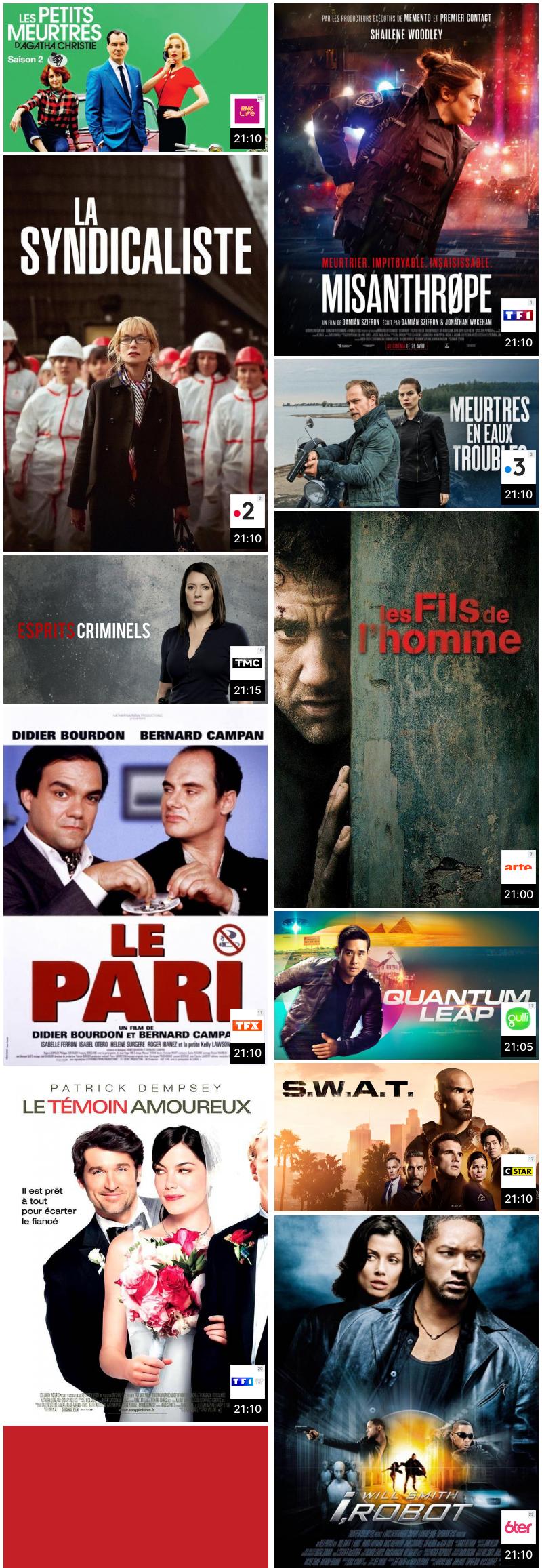Open the Misanthrope program on TF1
Screen dimensions: 542x1568
(406, 179)
